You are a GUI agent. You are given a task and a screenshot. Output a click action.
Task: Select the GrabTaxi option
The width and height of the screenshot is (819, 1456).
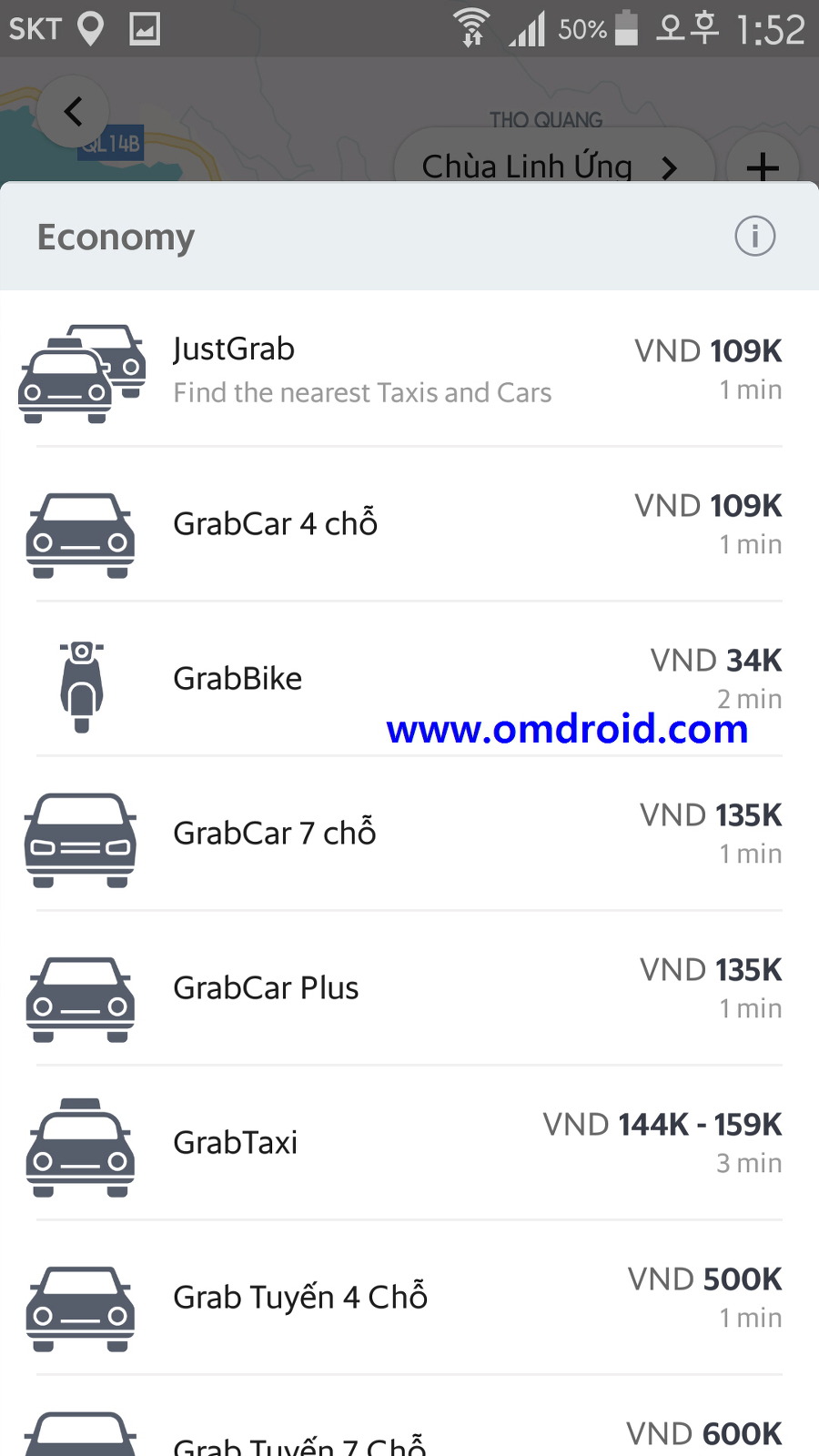point(409,1143)
